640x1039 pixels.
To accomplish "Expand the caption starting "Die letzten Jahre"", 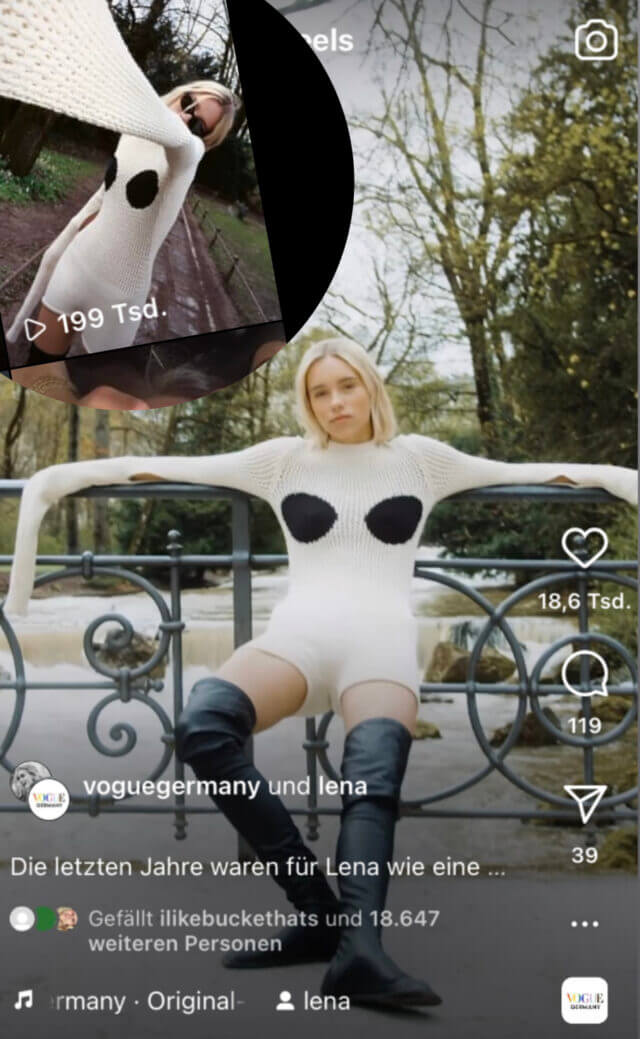I will point(257,867).
